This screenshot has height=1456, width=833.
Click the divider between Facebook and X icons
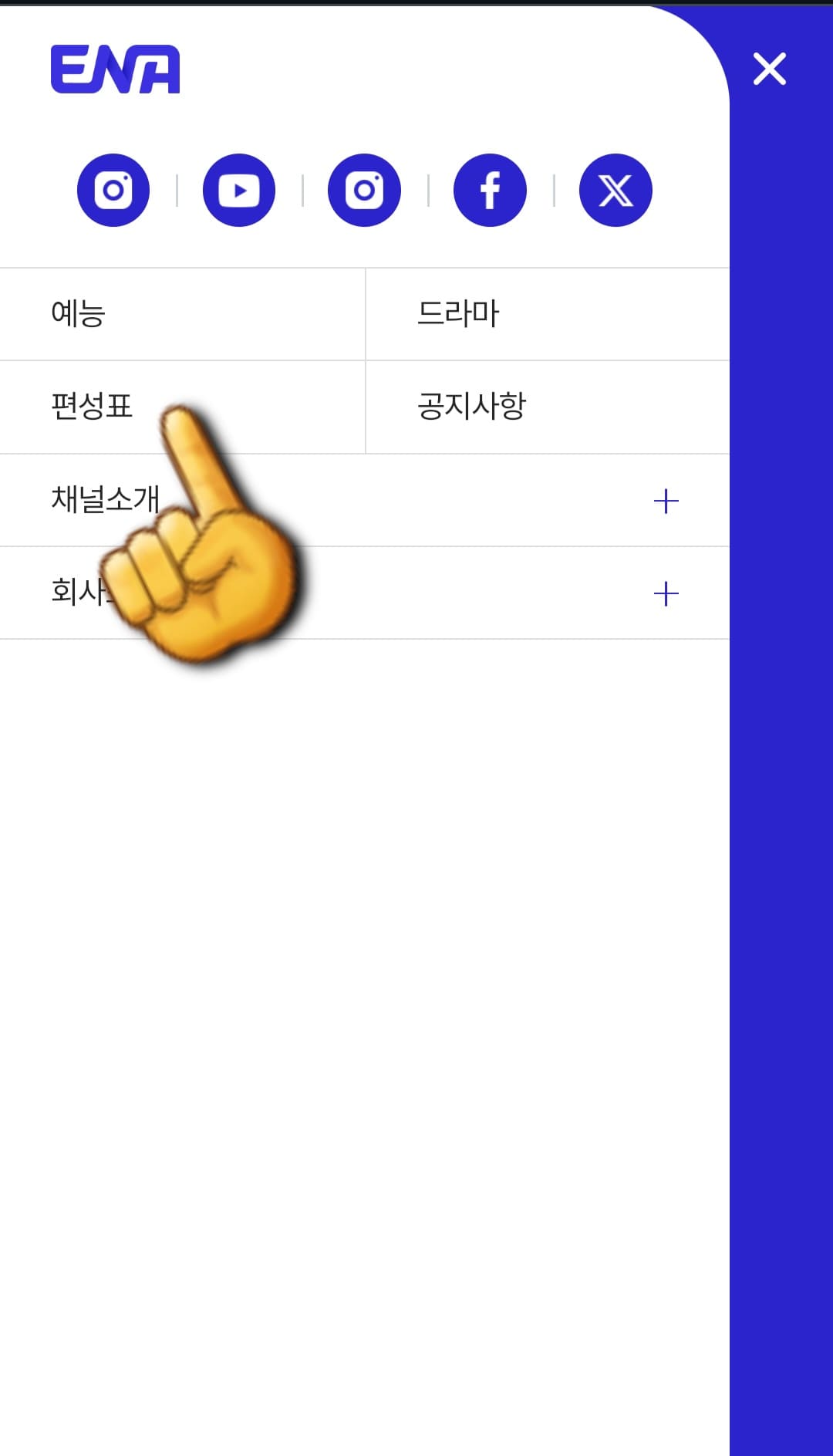point(553,191)
